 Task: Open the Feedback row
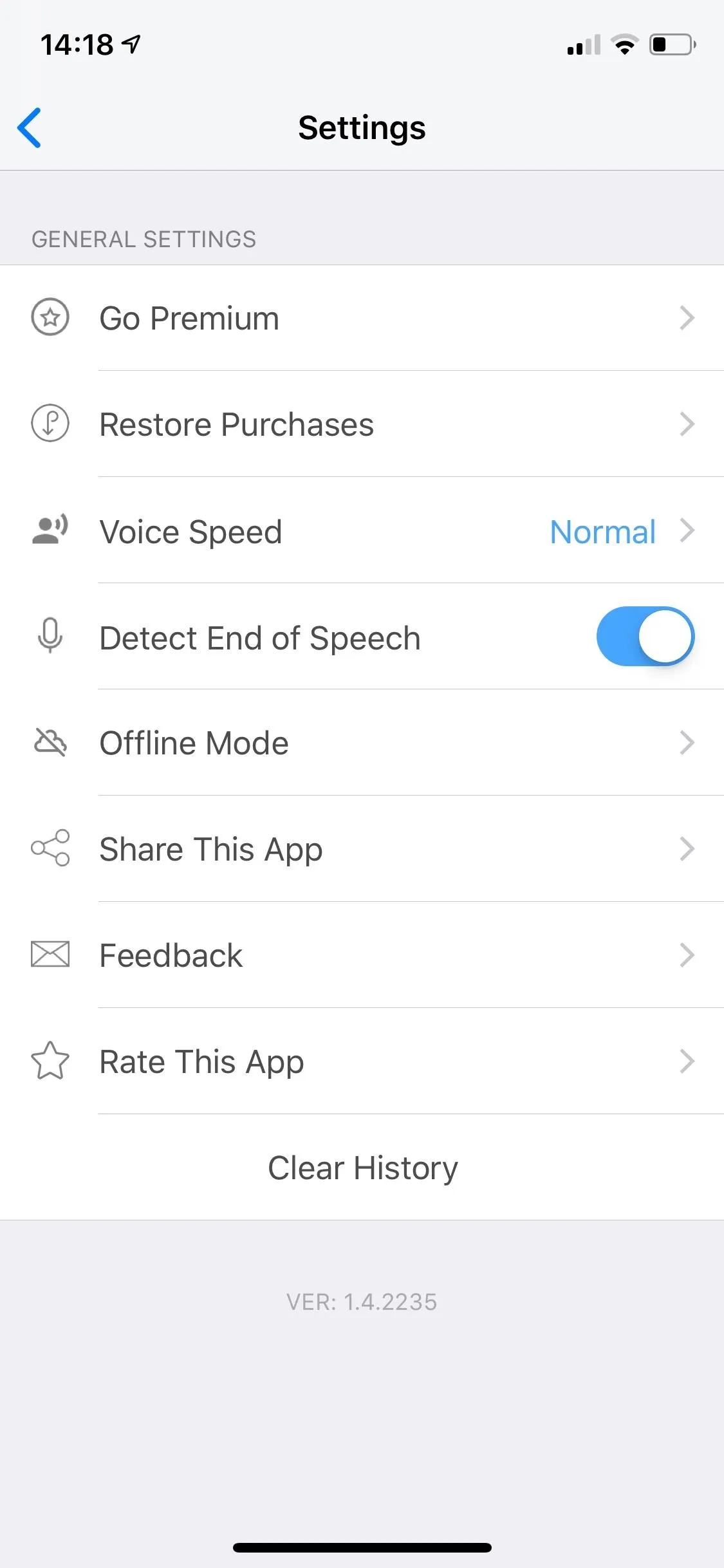coord(362,955)
